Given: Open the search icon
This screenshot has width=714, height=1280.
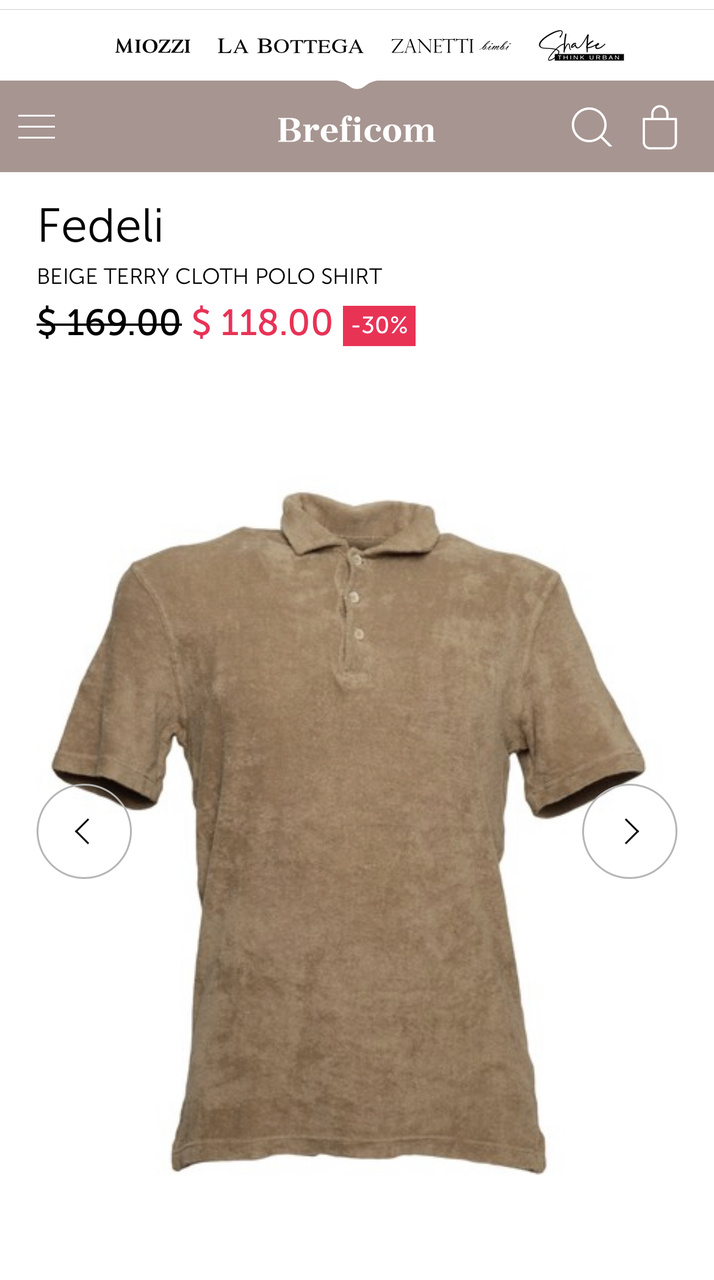Looking at the screenshot, I should point(591,128).
